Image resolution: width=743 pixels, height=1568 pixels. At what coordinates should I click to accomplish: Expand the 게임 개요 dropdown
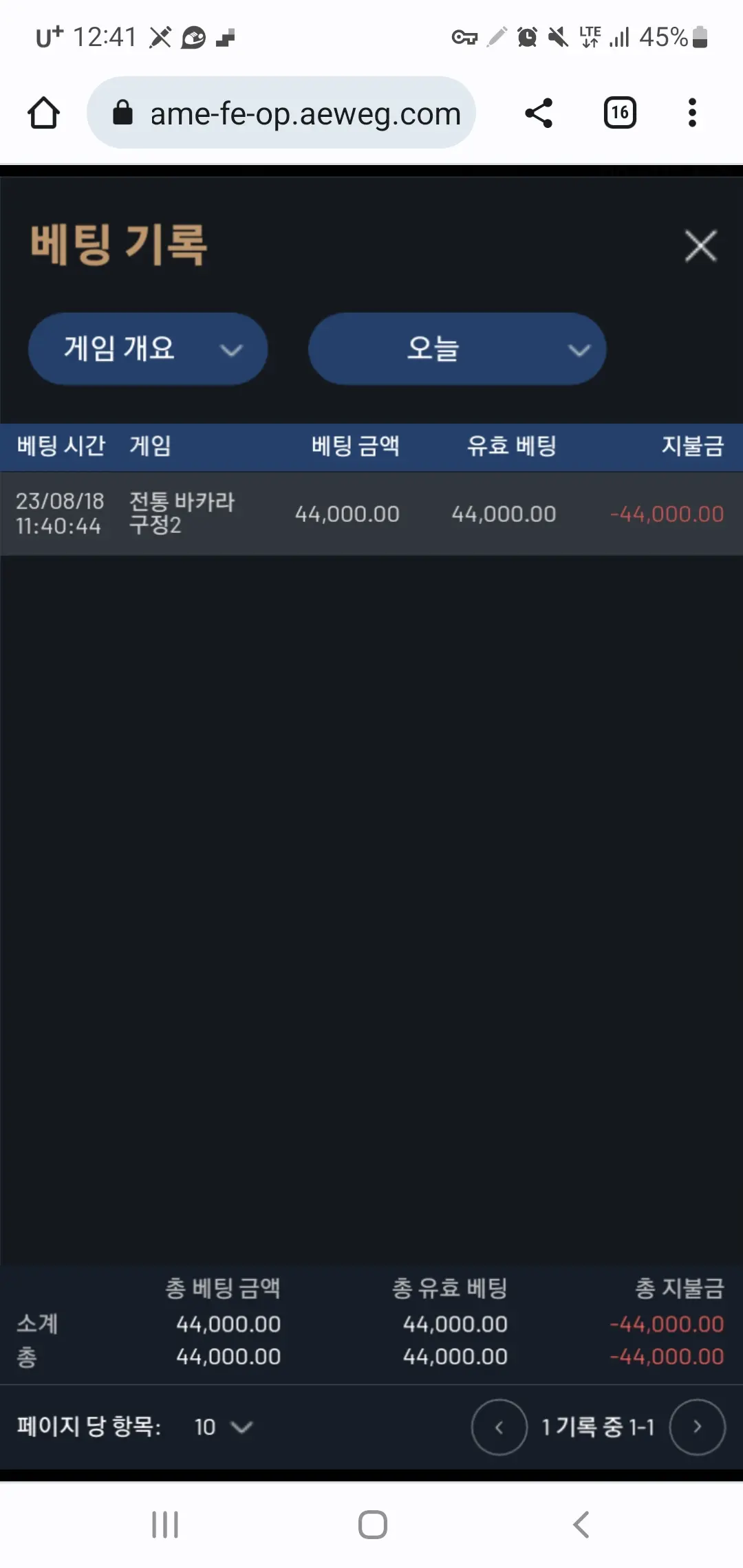click(x=148, y=349)
